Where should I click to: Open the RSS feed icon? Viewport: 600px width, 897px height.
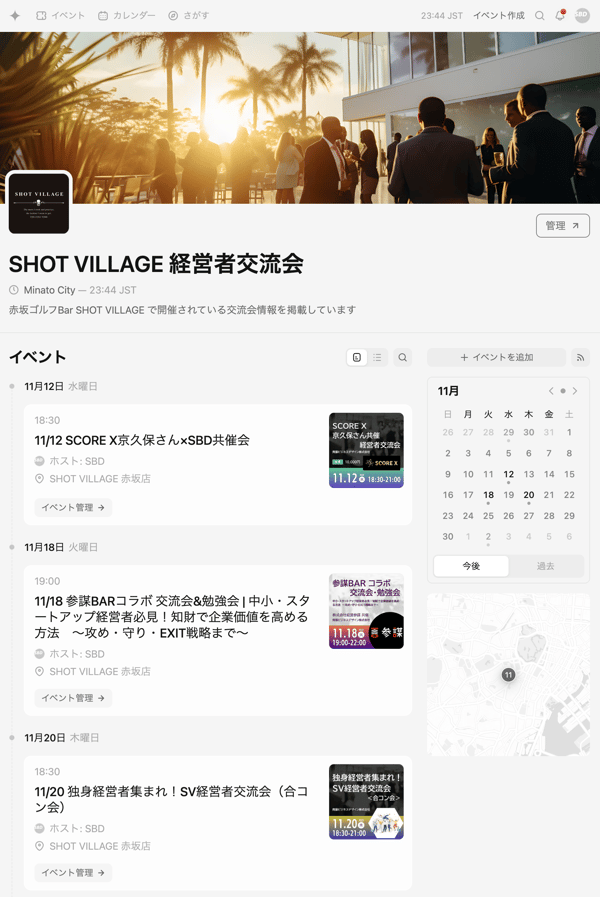(x=580, y=357)
